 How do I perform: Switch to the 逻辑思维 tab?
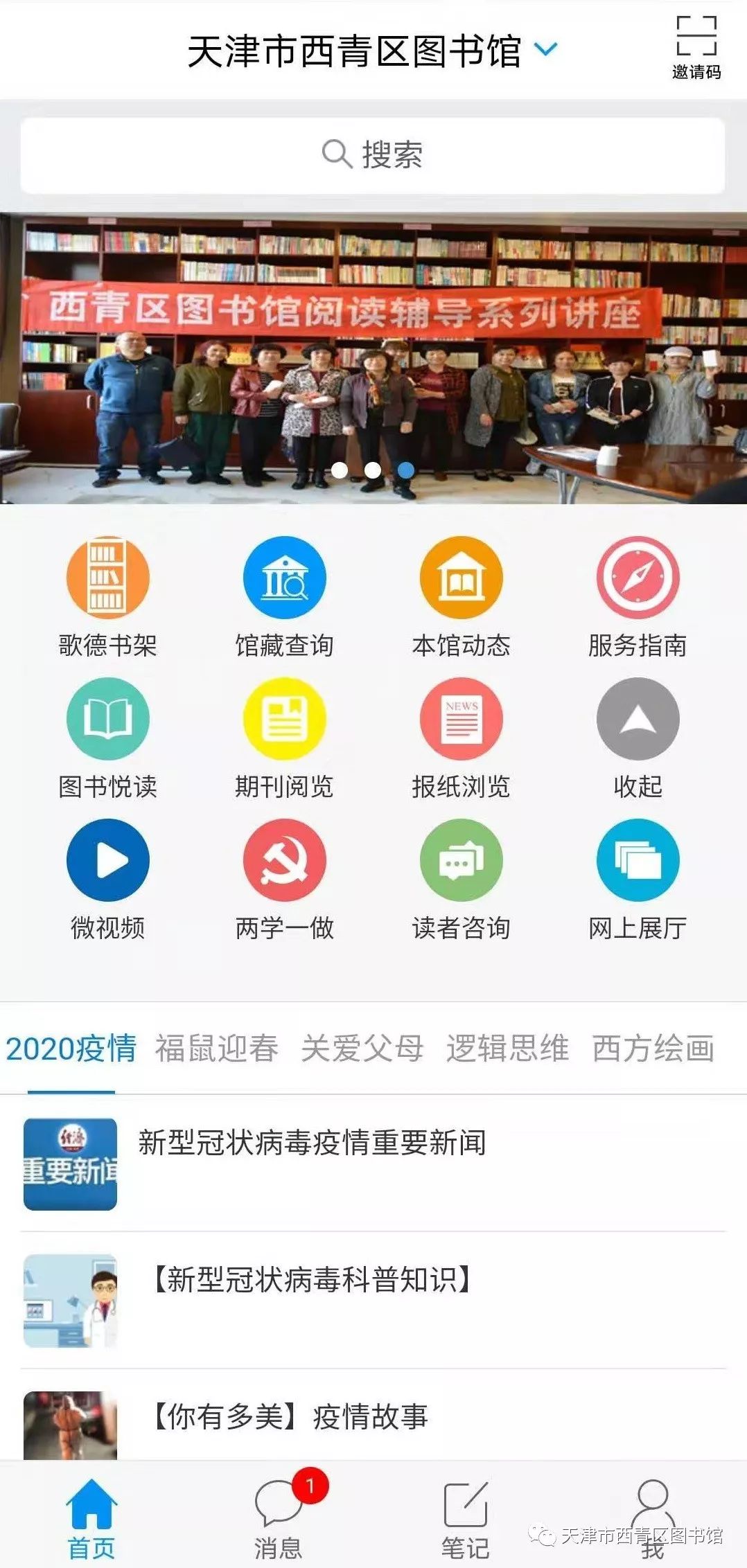tap(507, 1048)
